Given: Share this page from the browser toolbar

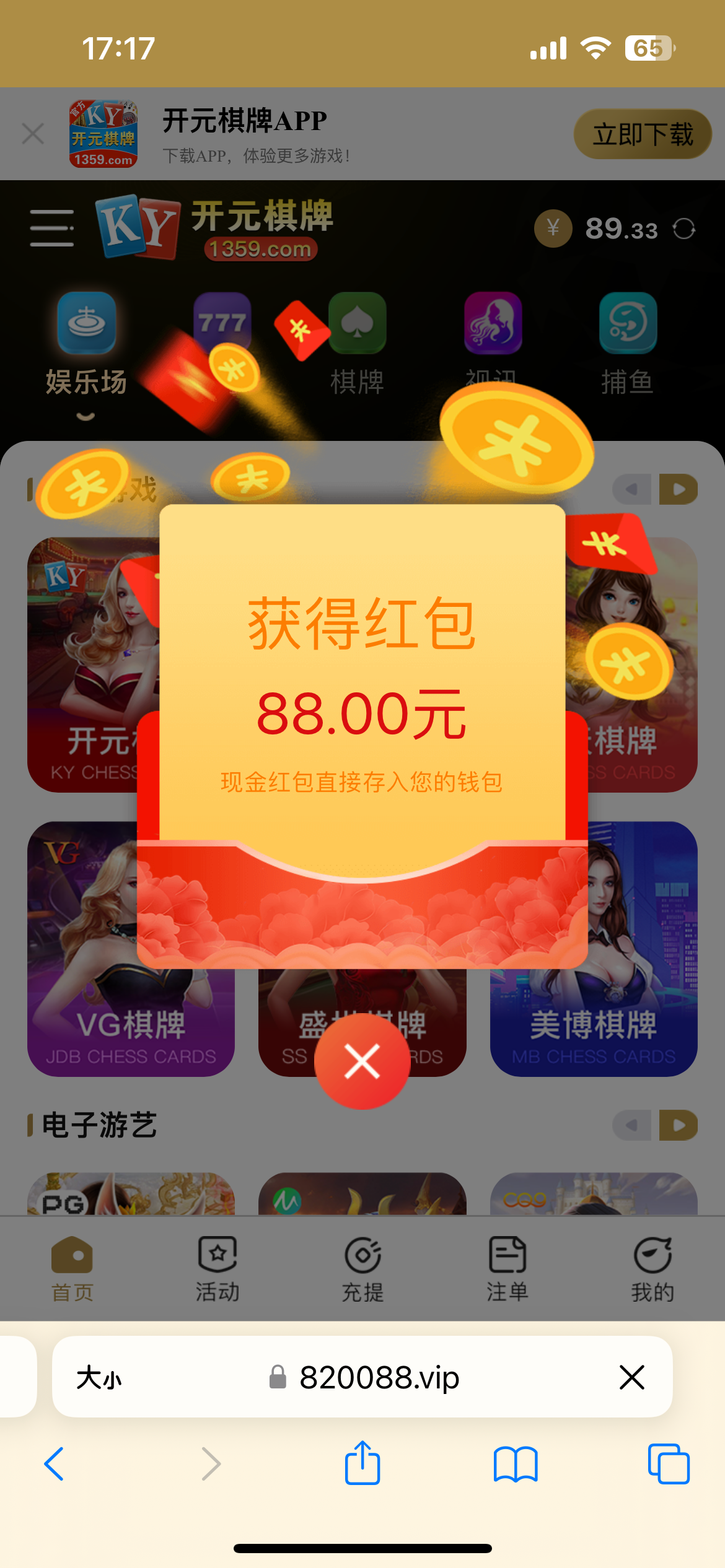Looking at the screenshot, I should click(362, 1464).
